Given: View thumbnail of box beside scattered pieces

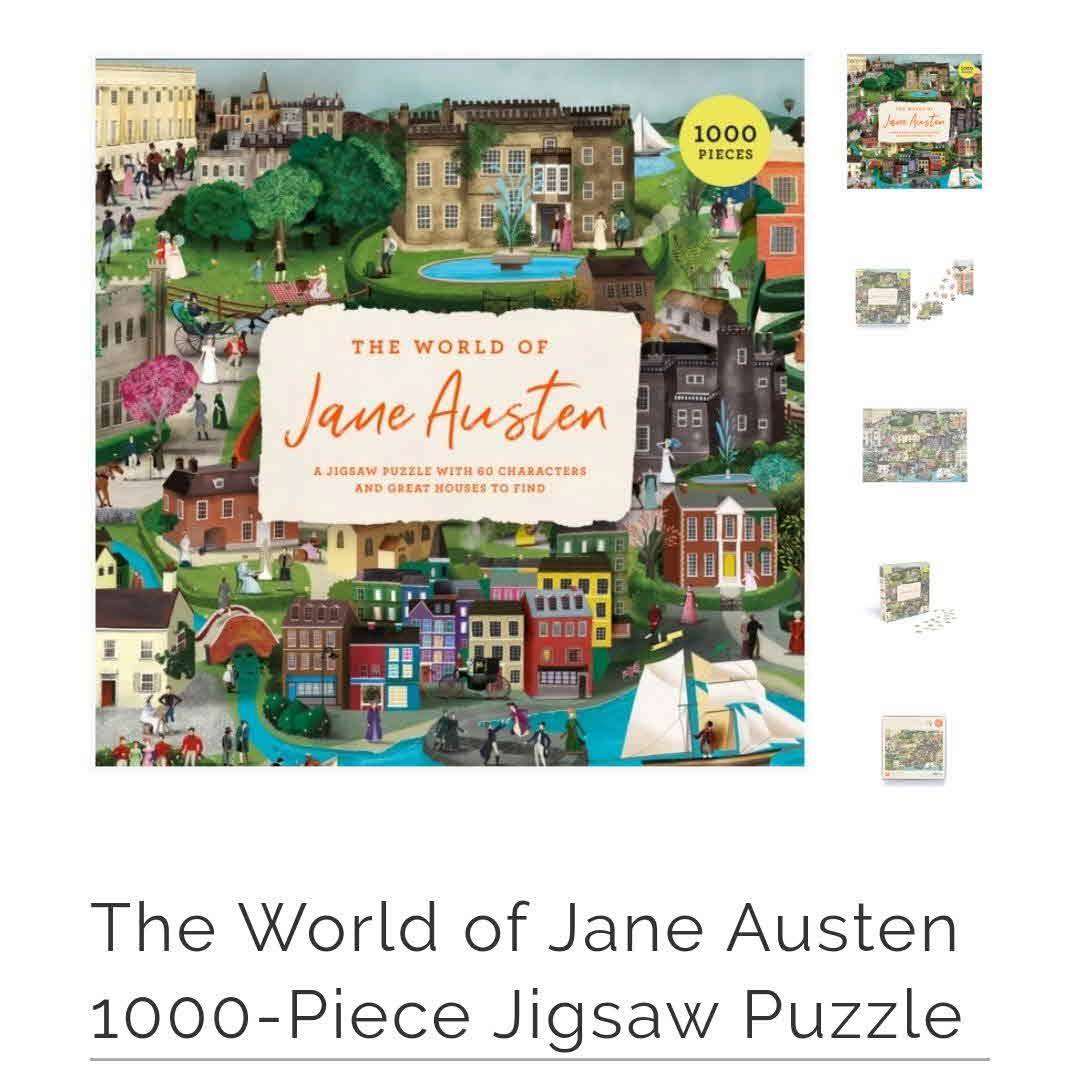Looking at the screenshot, I should [x=914, y=291].
